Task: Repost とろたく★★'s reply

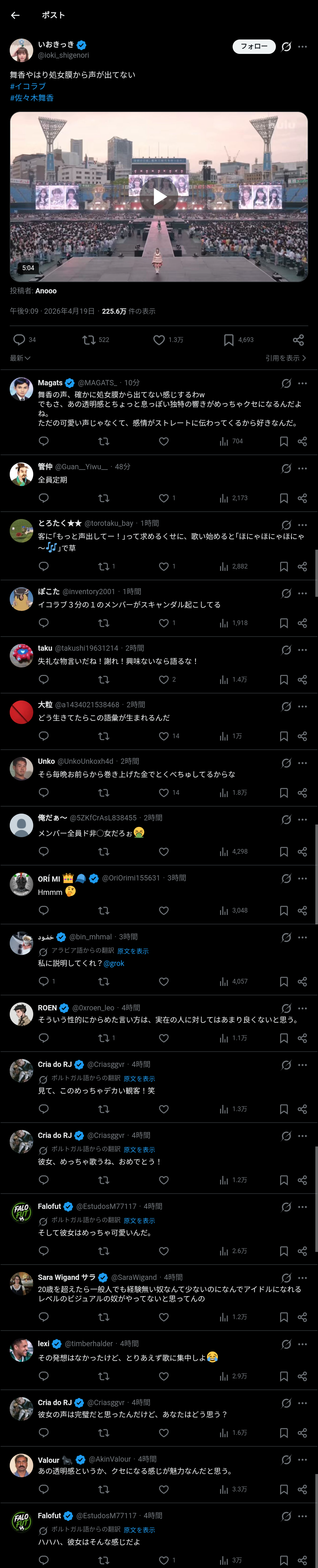Action: [x=104, y=566]
